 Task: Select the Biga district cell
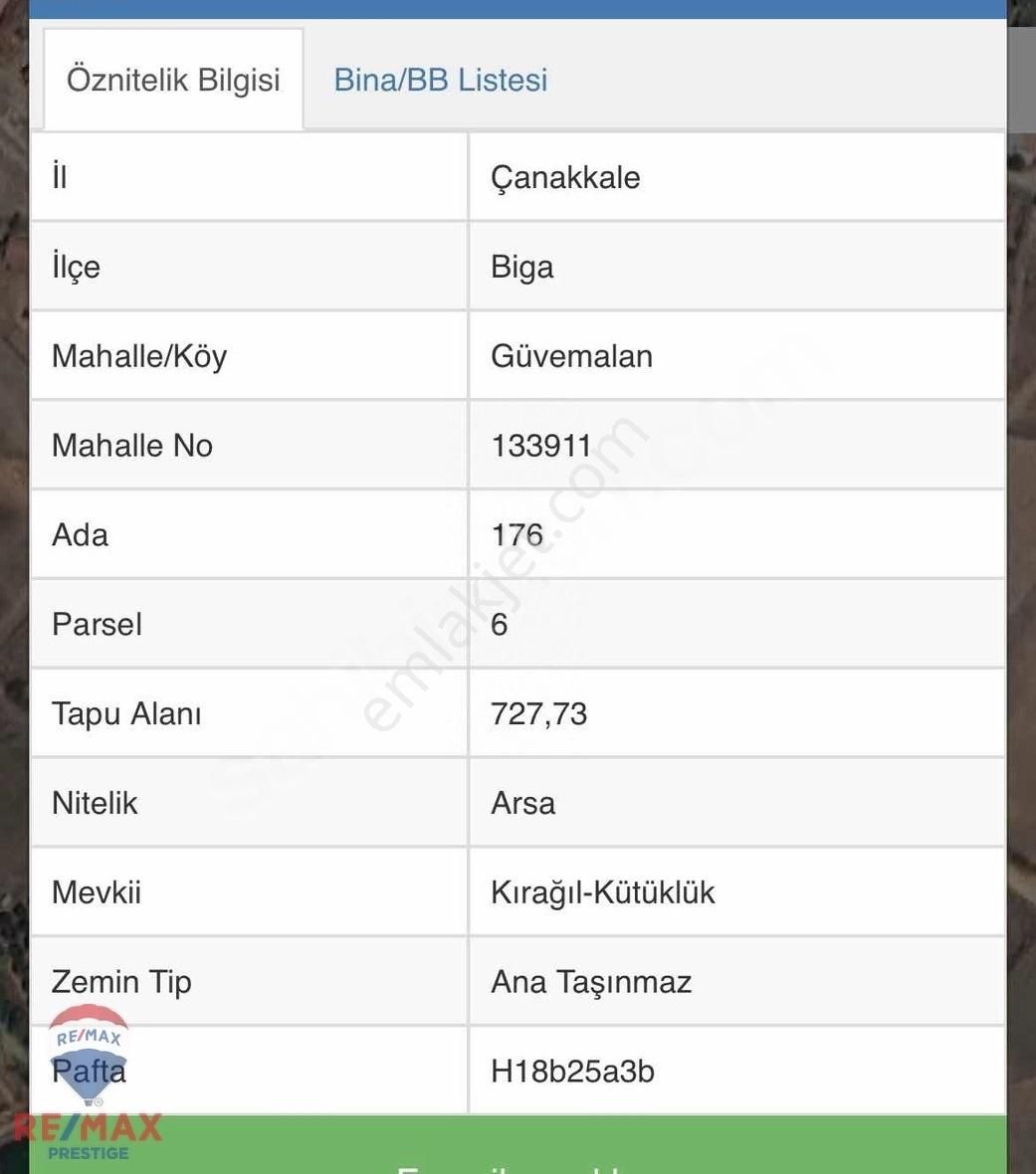[x=522, y=267]
